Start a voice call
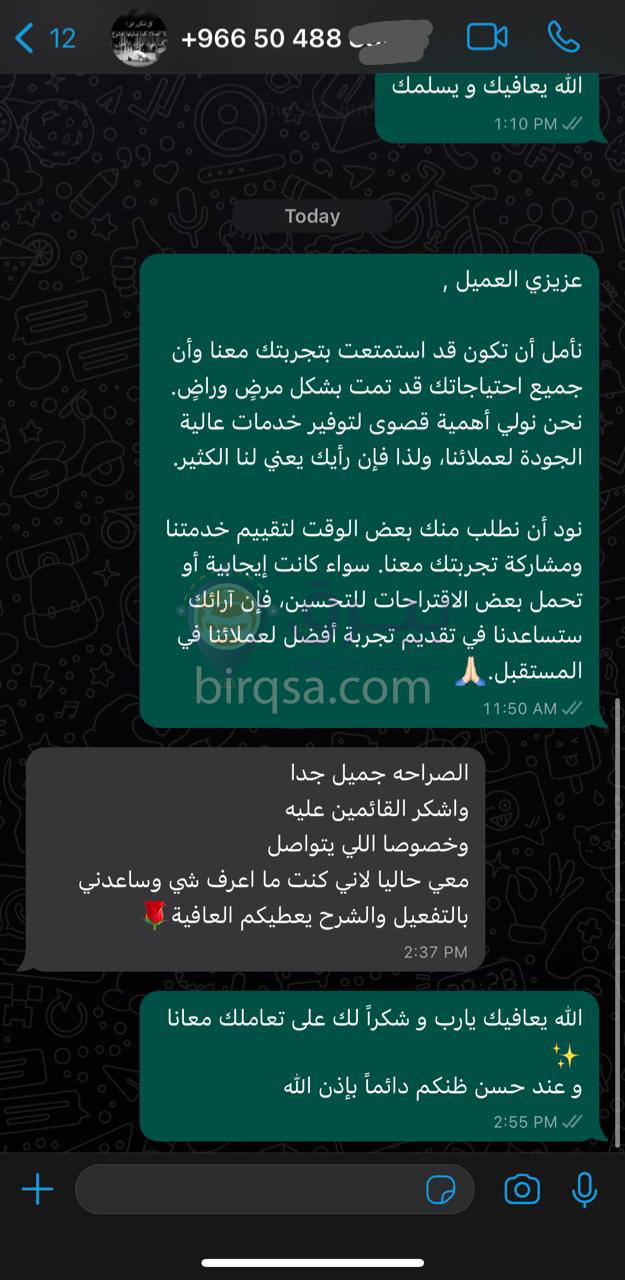The width and height of the screenshot is (625, 1280). [x=563, y=38]
